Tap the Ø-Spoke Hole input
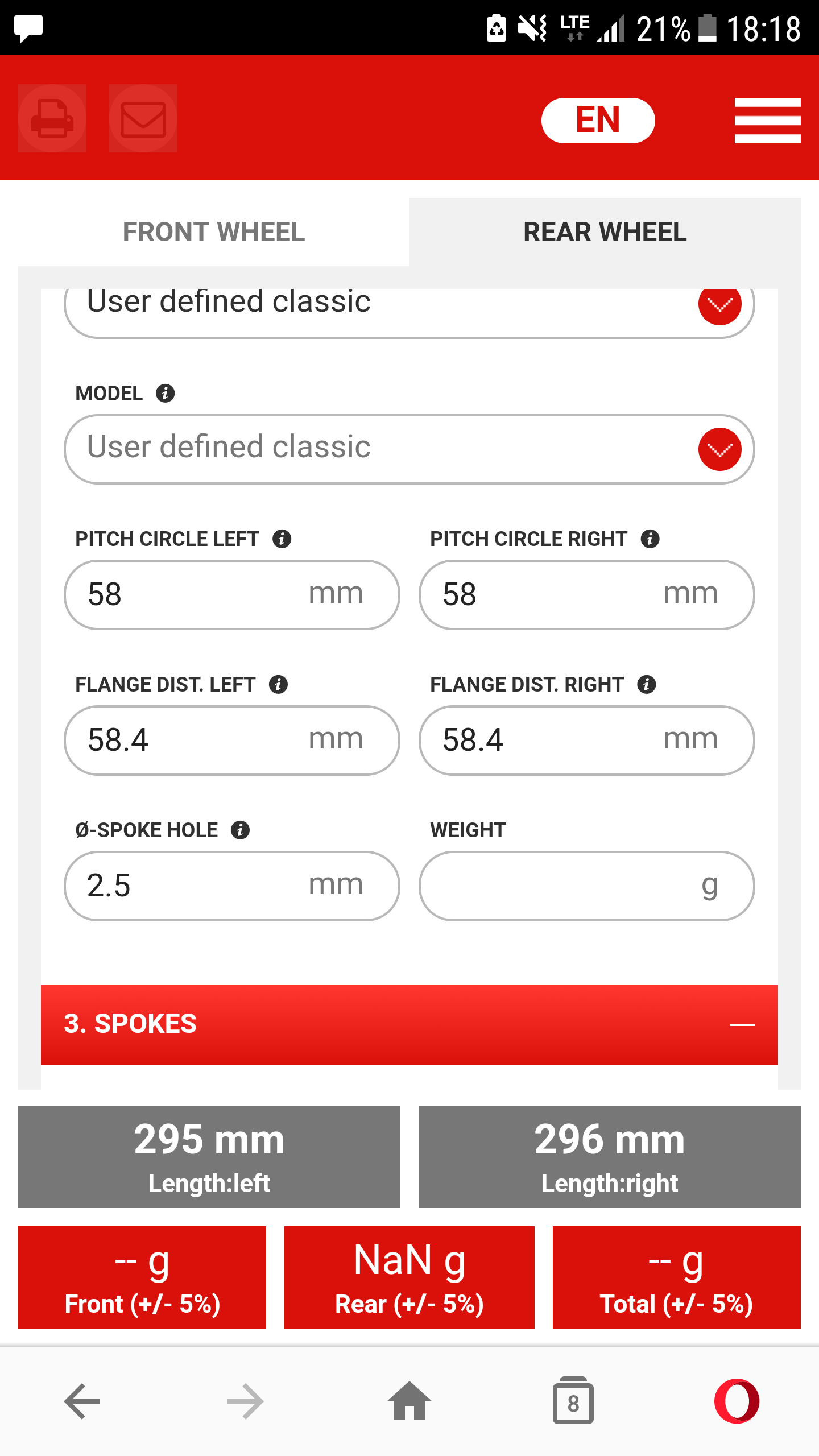 pos(232,886)
